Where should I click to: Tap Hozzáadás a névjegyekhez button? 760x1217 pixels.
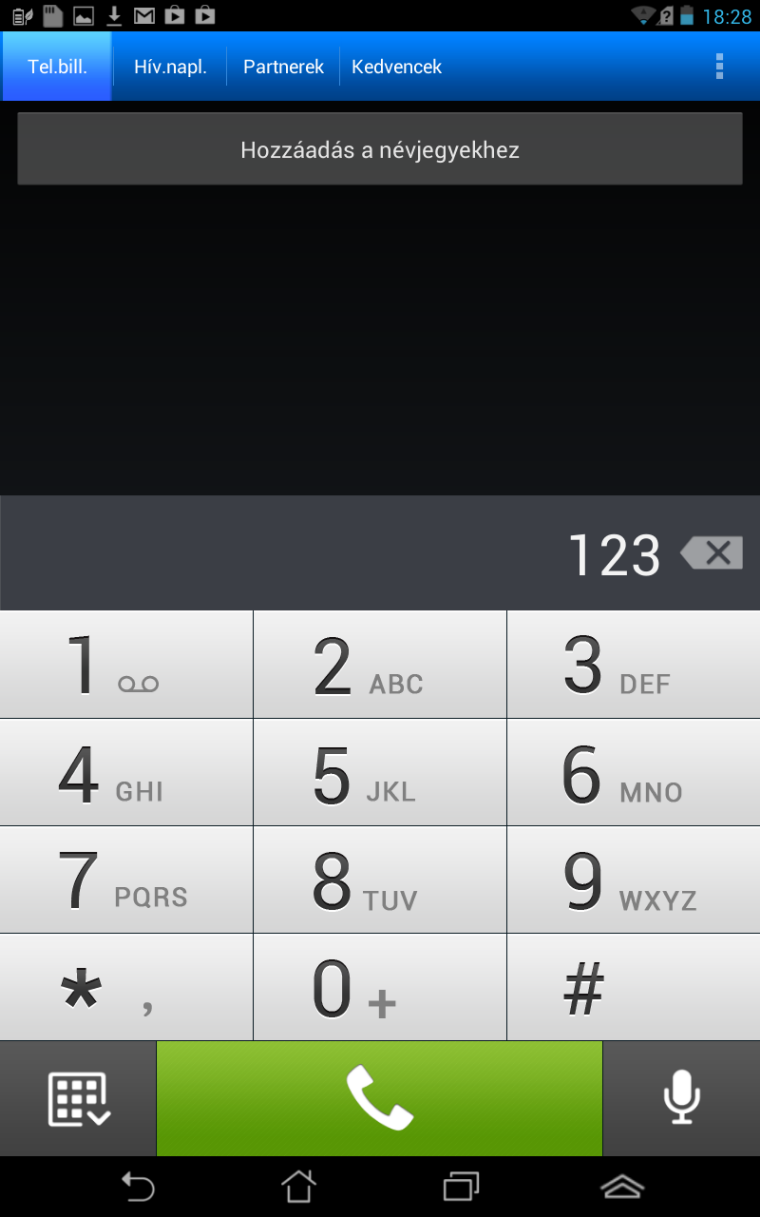380,150
